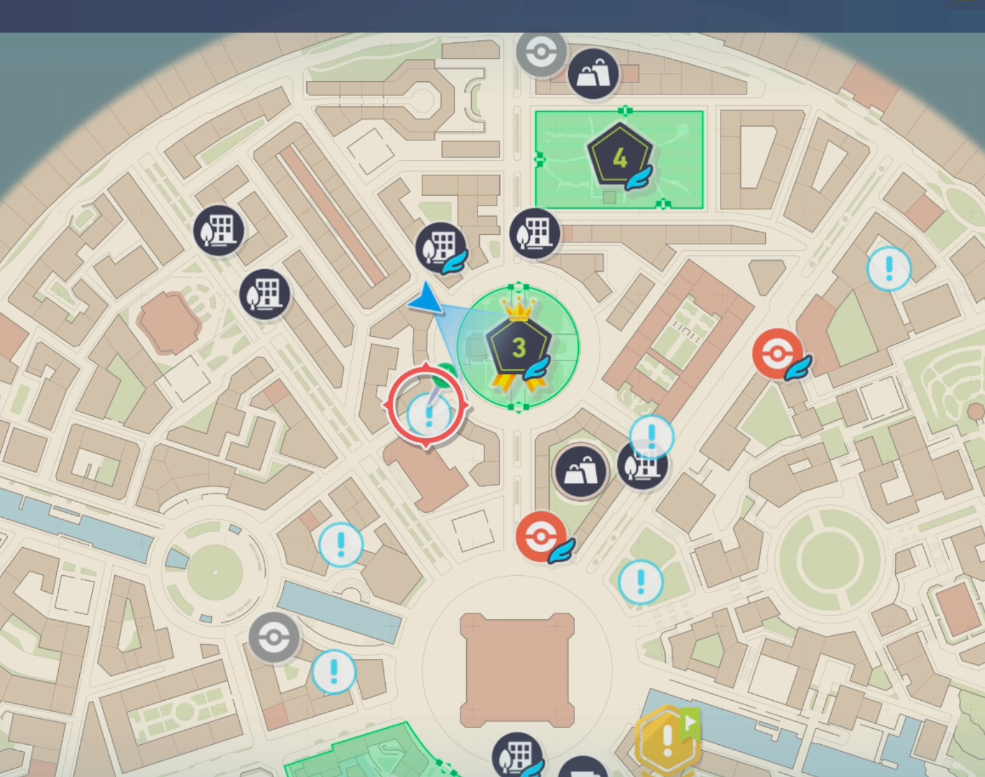The height and width of the screenshot is (777, 985).
Task: Select the crowned Wild Zone 3 marker
Action: (x=518, y=347)
